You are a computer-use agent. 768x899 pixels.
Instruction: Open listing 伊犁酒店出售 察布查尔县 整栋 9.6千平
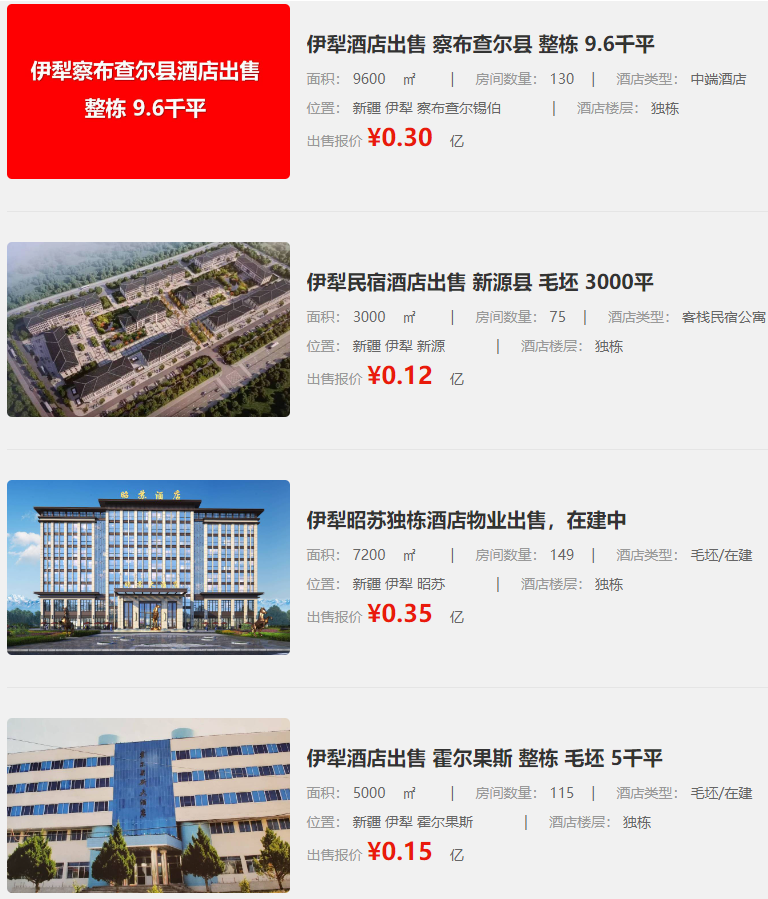[x=480, y=45]
